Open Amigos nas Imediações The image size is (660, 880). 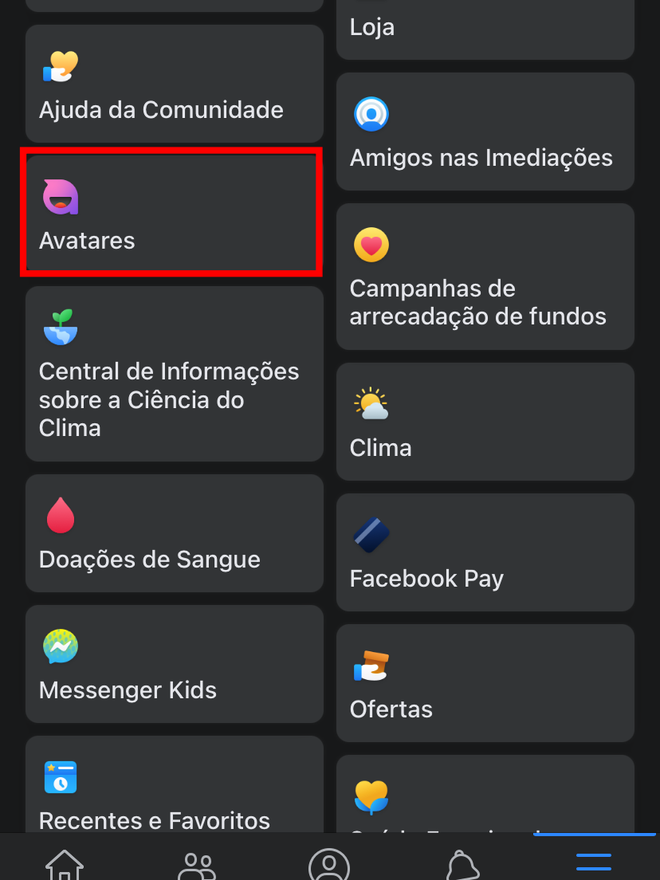[x=484, y=132]
